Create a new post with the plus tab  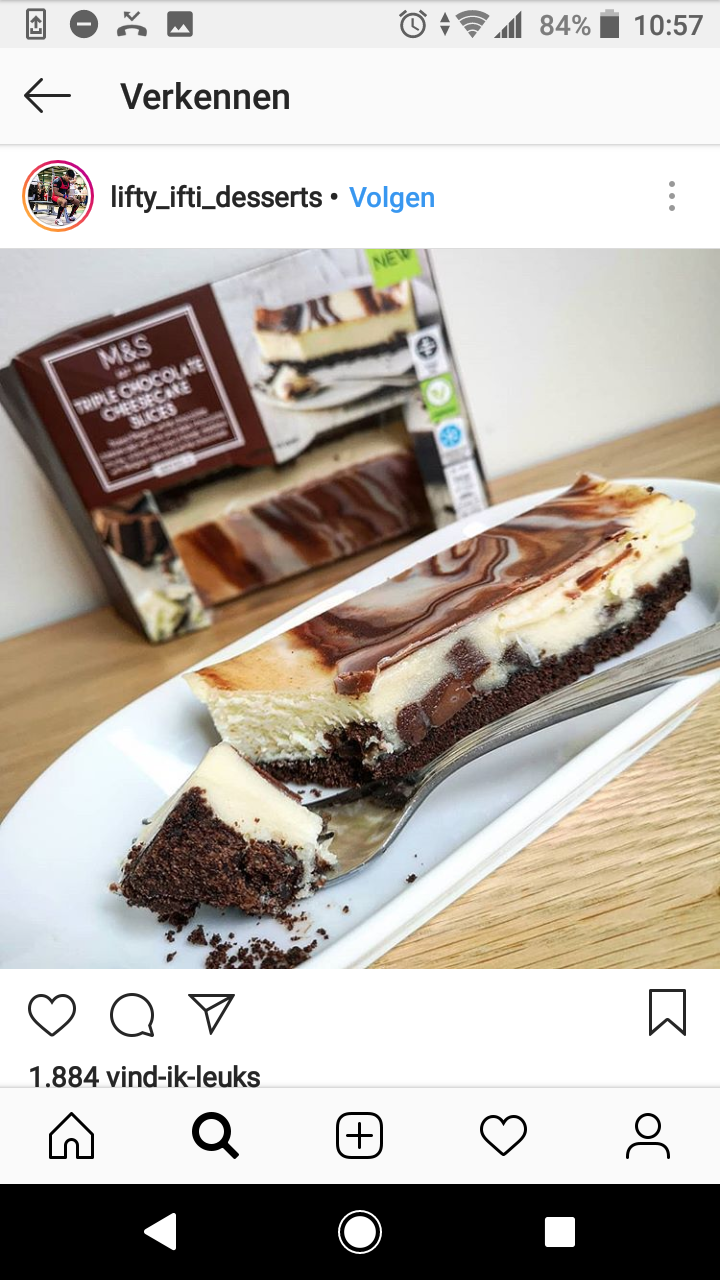coord(359,1136)
